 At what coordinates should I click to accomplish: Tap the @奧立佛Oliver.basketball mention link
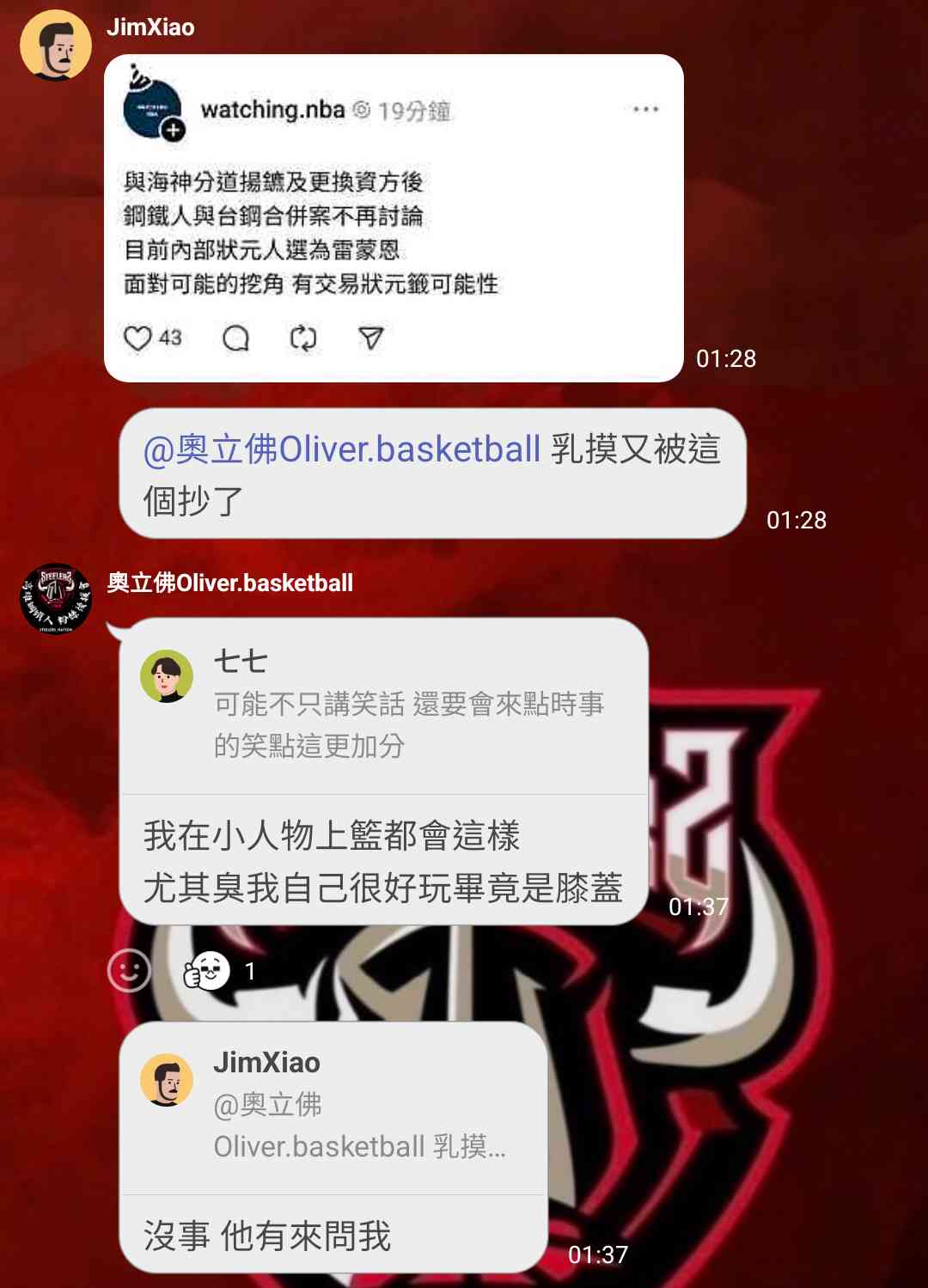341,449
